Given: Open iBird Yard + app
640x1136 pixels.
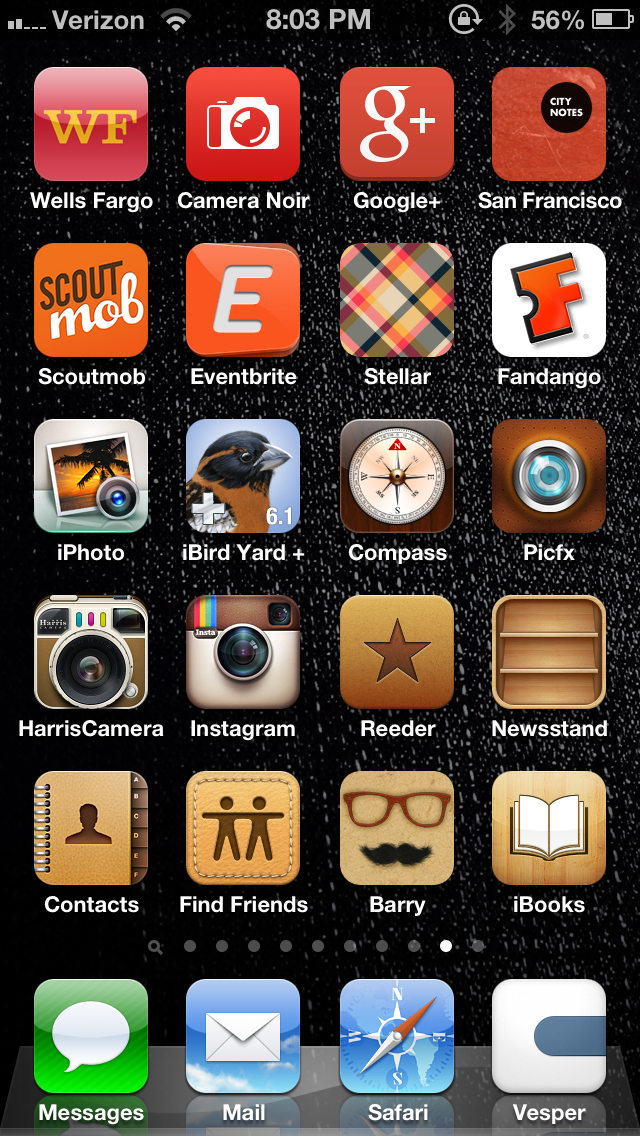Looking at the screenshot, I should coord(243,476).
